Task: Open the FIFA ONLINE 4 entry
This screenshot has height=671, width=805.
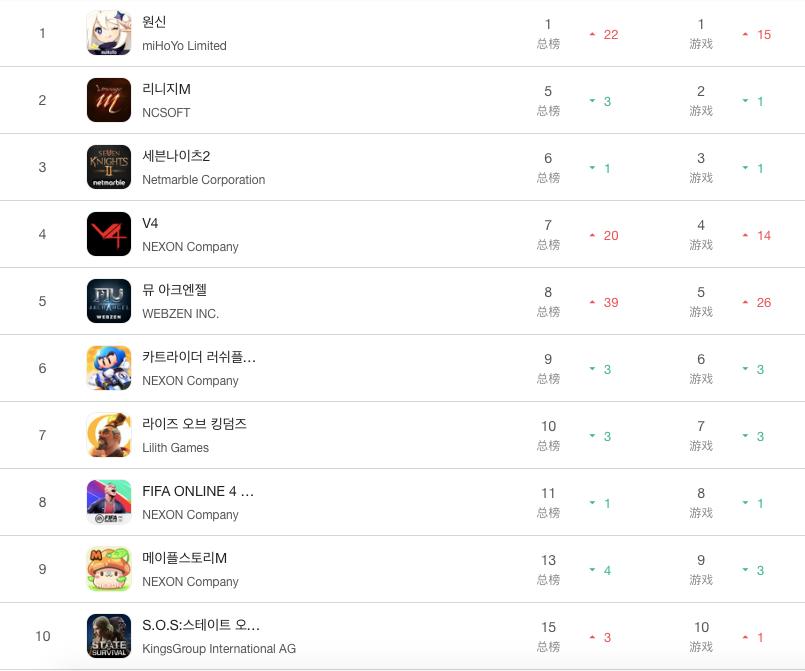Action: point(198,491)
